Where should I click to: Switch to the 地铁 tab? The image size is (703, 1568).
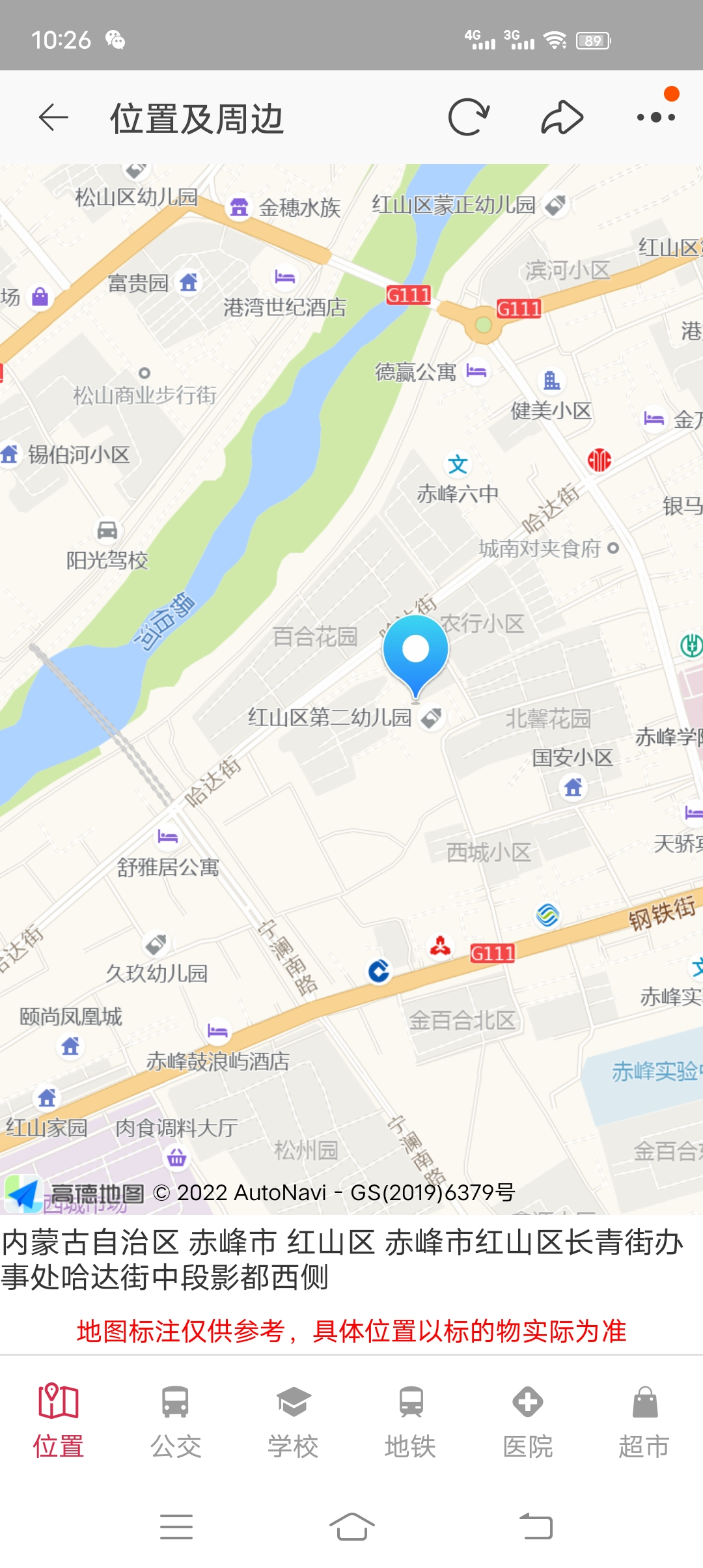(x=410, y=1421)
